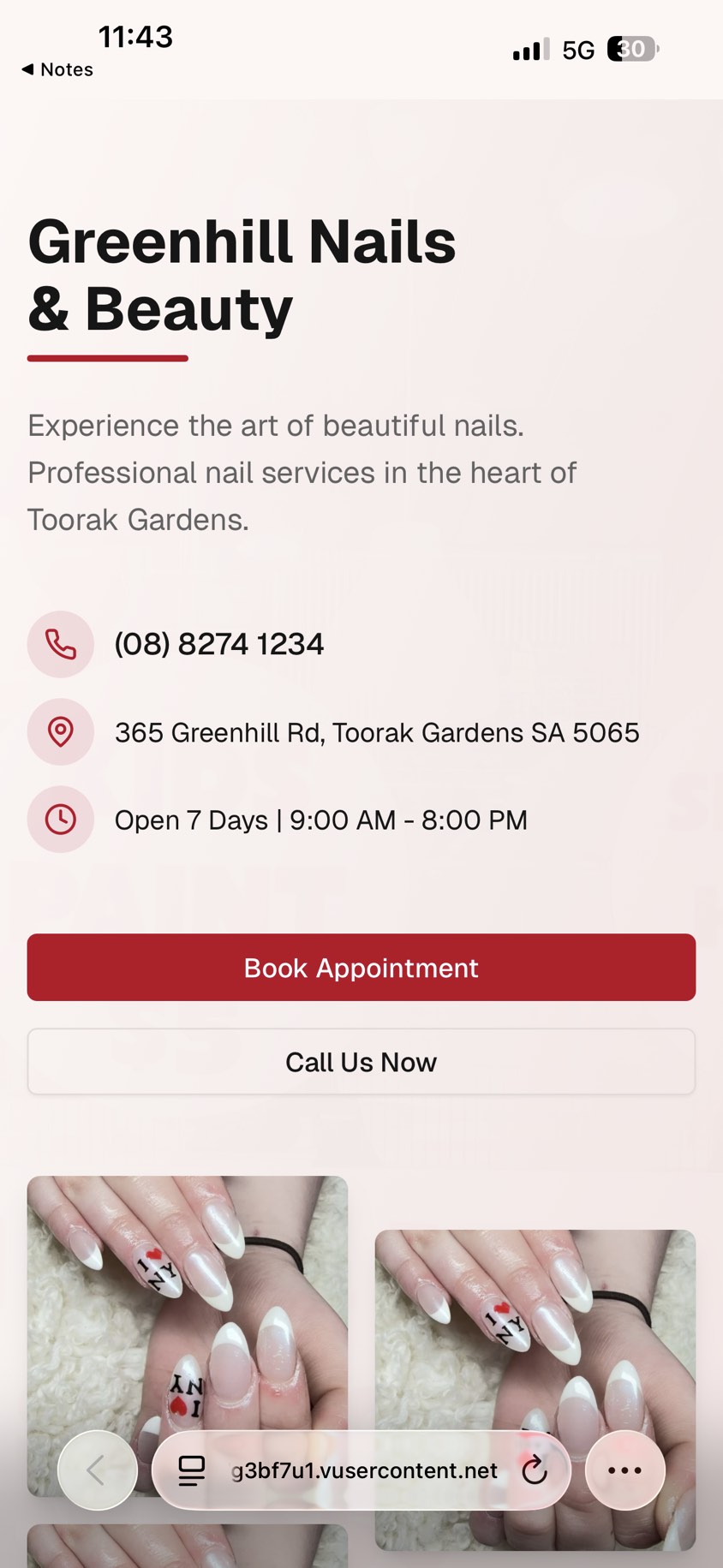Screen dimensions: 723x1568
Task: Tap the previous arrow chevron in the gallery bar
Action: click(97, 1470)
